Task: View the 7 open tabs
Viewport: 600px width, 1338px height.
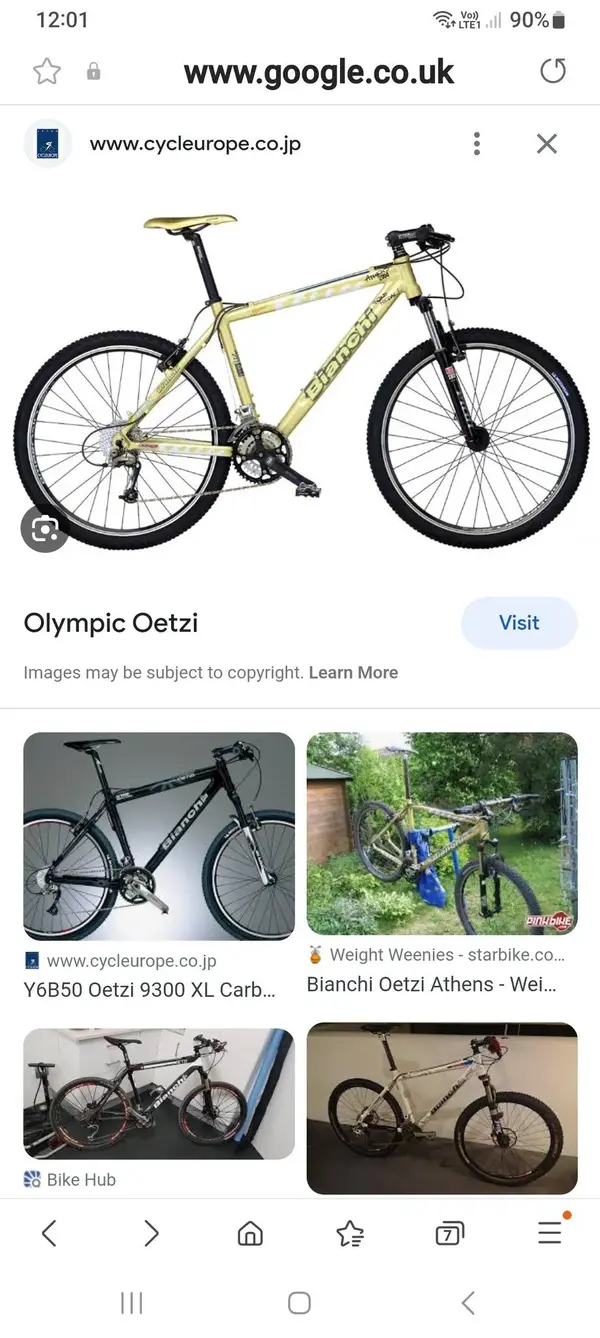Action: 450,1233
